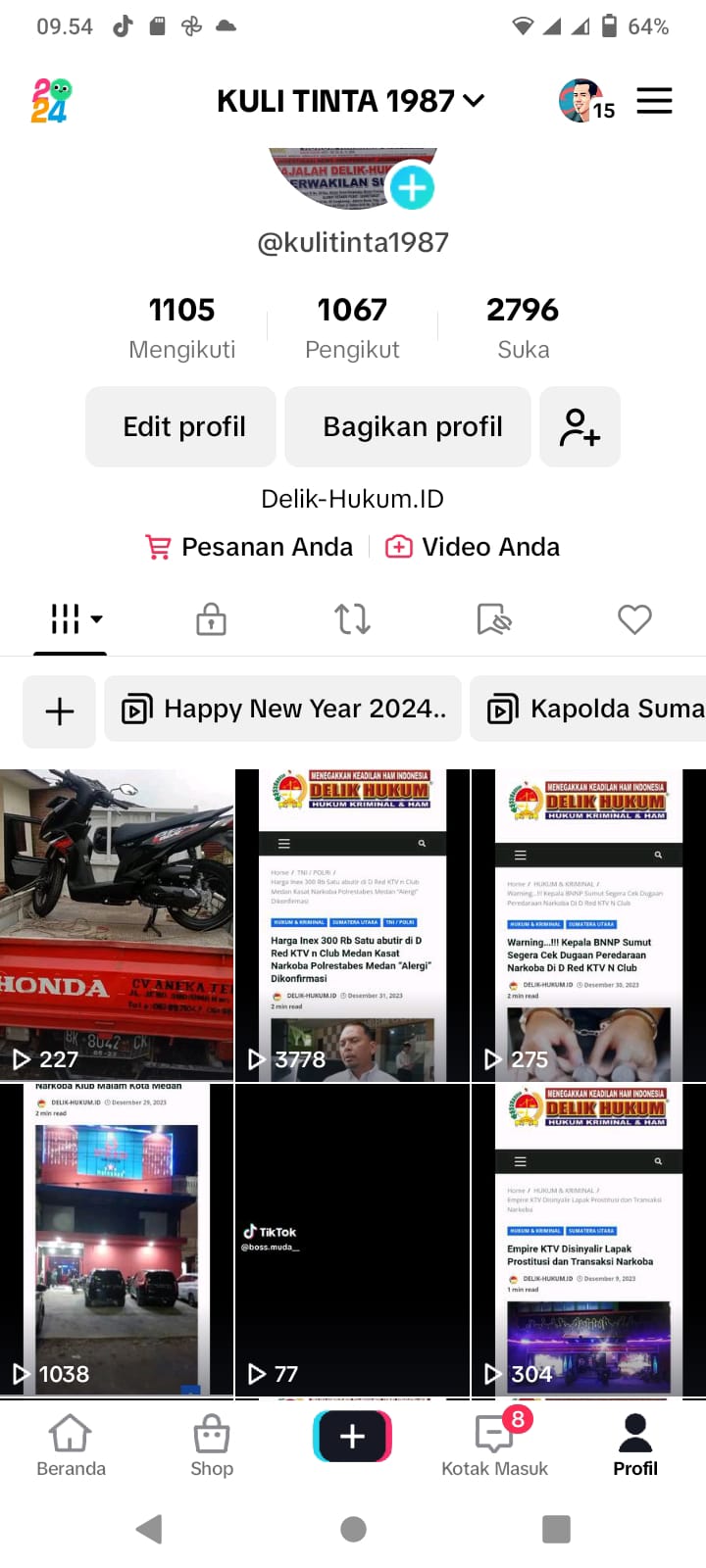Viewport: 706px width, 1568px height.
Task: Tap the plus badge on profile photo
Action: (x=412, y=187)
